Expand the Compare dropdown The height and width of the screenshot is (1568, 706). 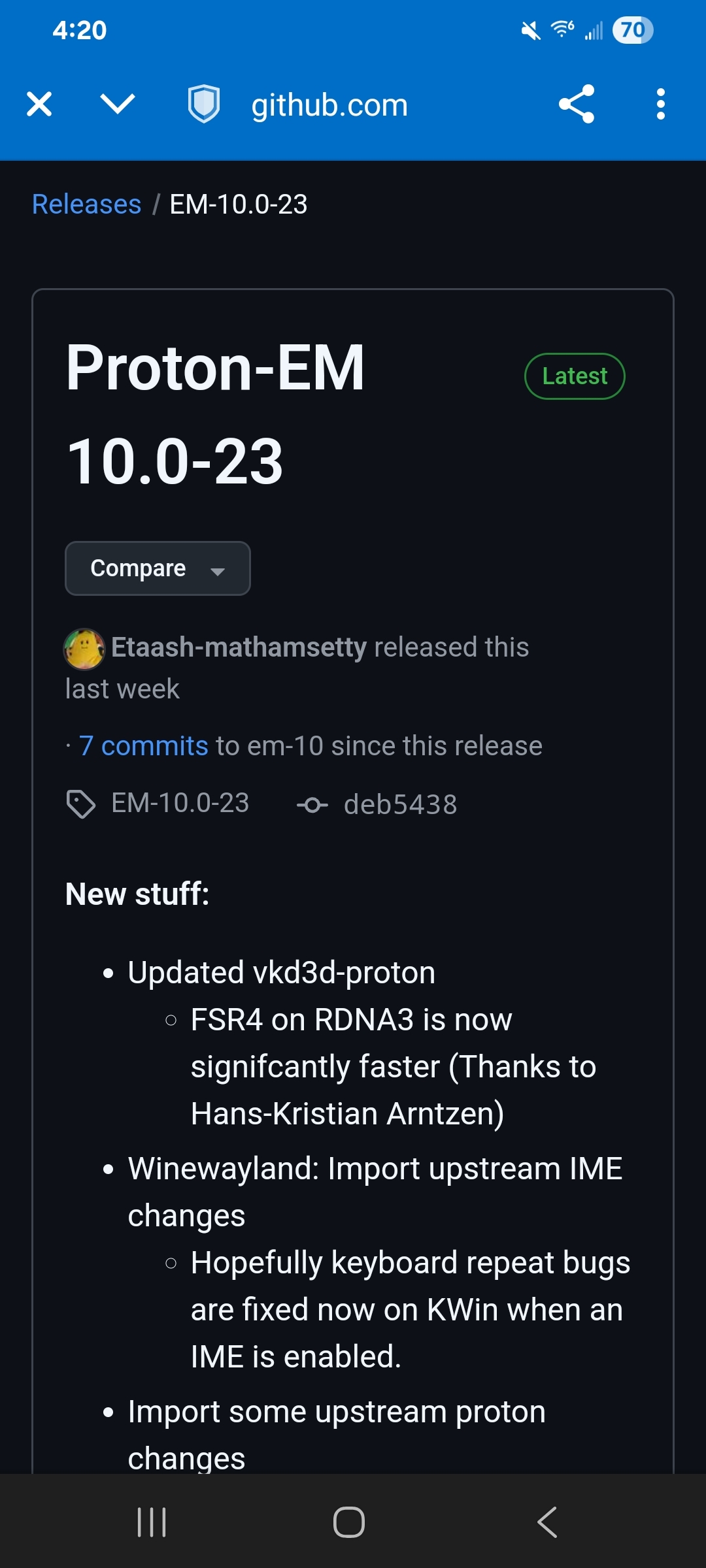coord(158,568)
